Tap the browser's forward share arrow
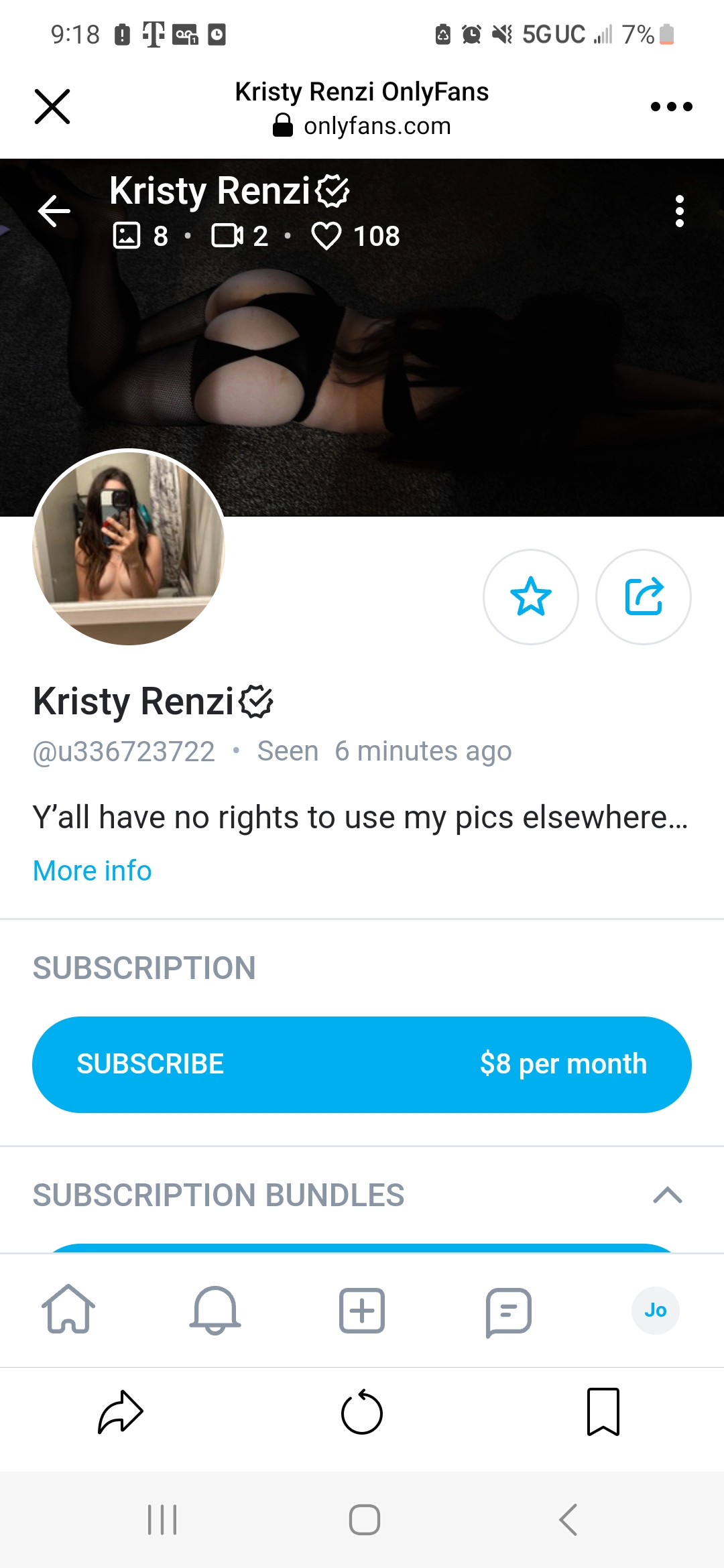Viewport: 724px width, 1568px height. [121, 1412]
